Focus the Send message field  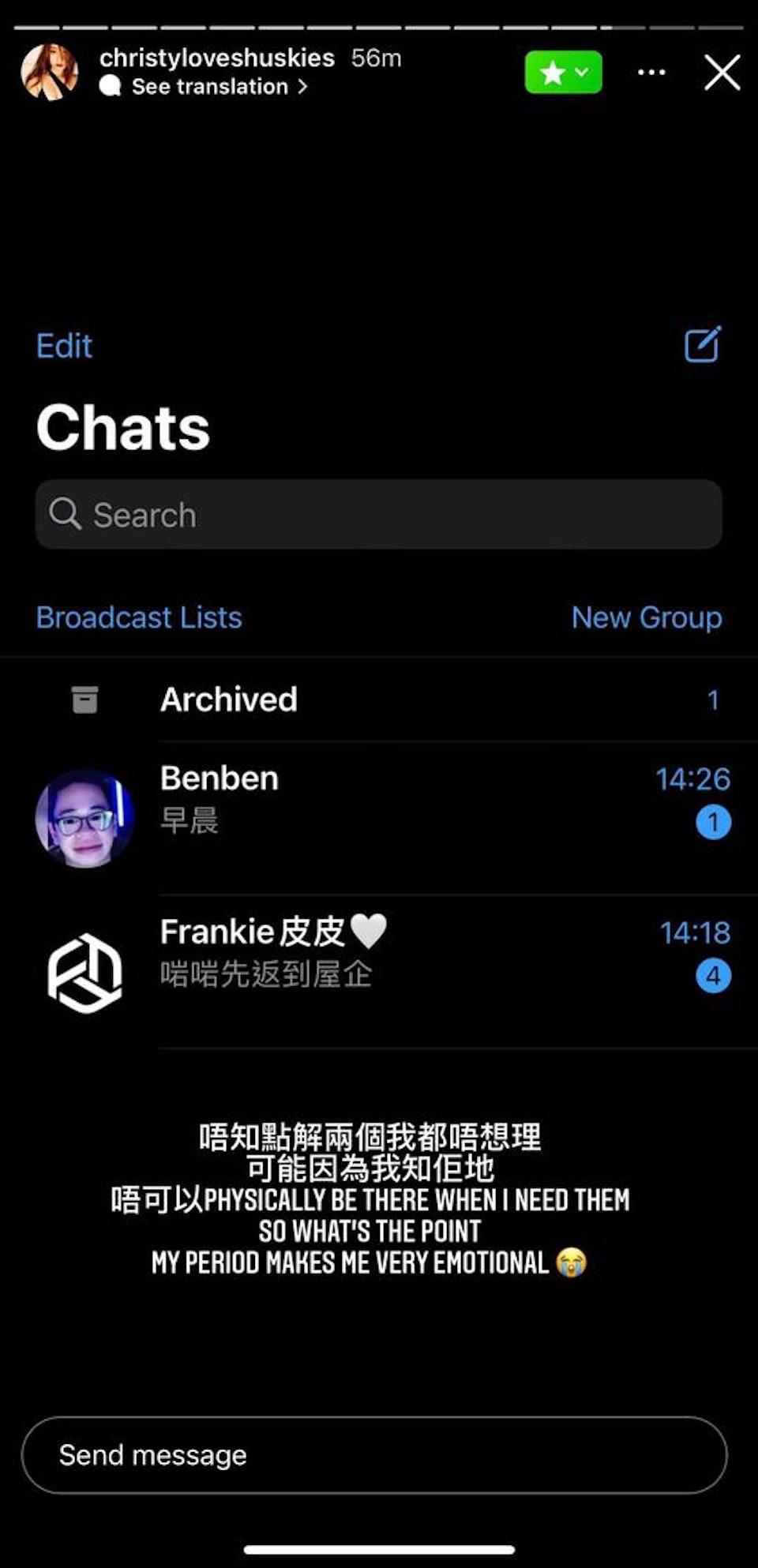(374, 1455)
